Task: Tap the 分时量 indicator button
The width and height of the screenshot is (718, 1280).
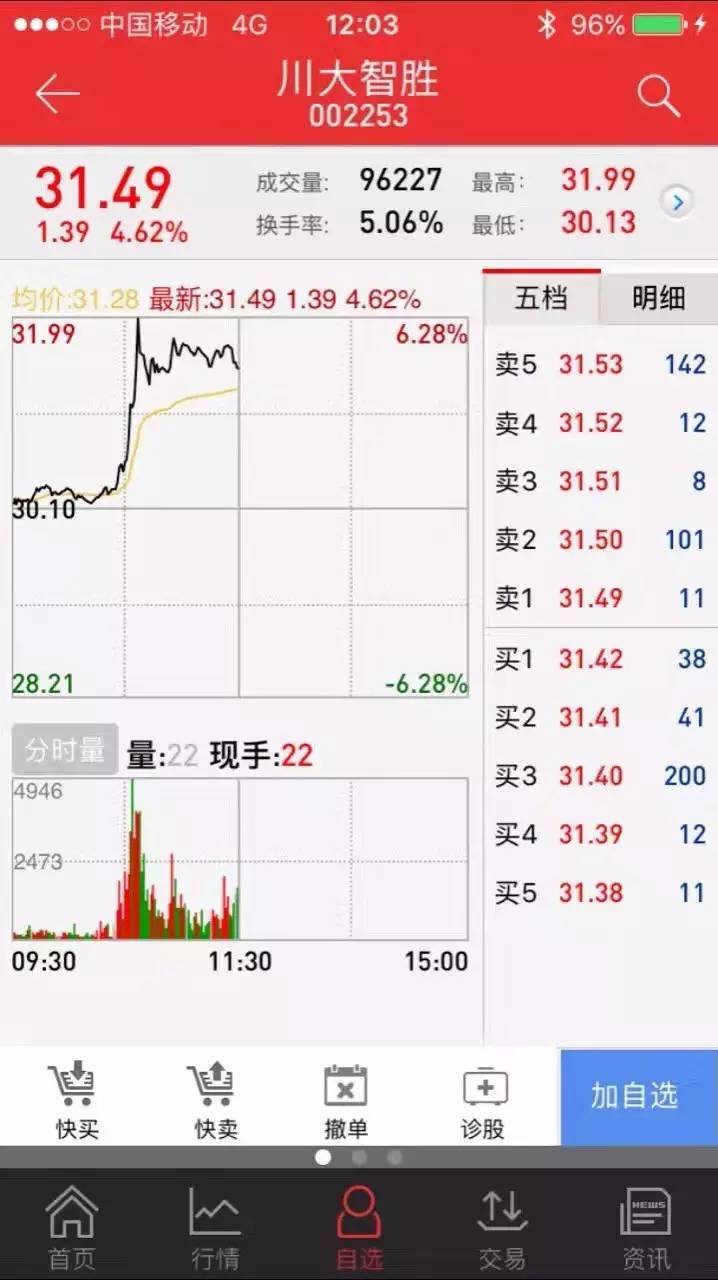Action: [x=65, y=750]
